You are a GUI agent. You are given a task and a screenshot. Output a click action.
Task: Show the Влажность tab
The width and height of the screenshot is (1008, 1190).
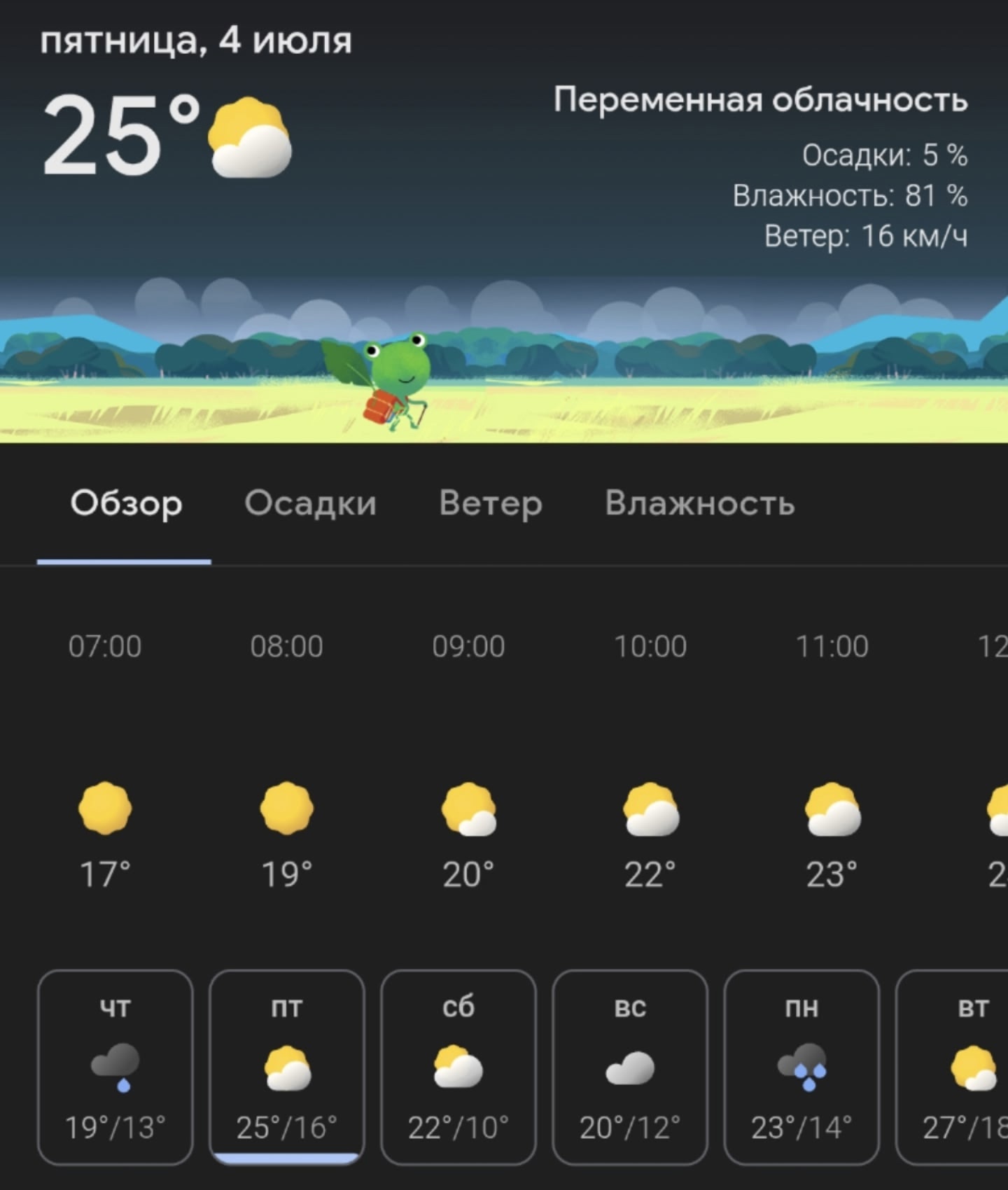click(x=699, y=504)
